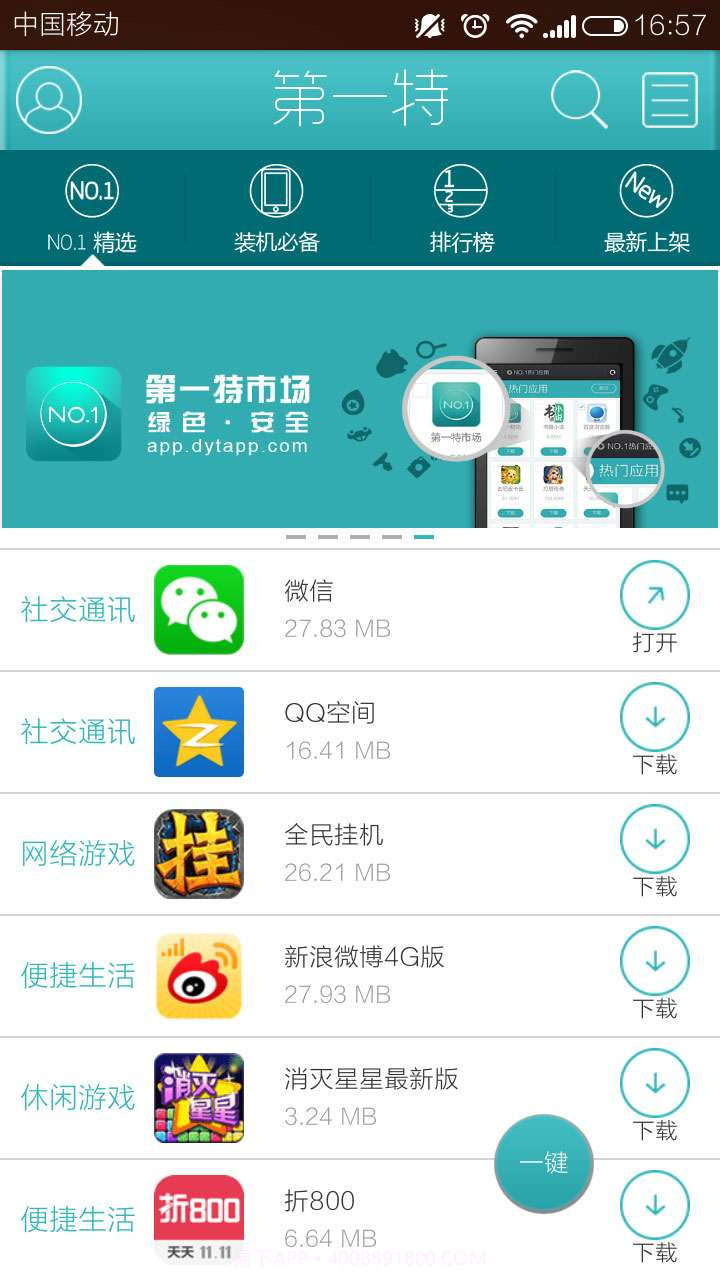Switch to 最新上架 tab

[646, 210]
